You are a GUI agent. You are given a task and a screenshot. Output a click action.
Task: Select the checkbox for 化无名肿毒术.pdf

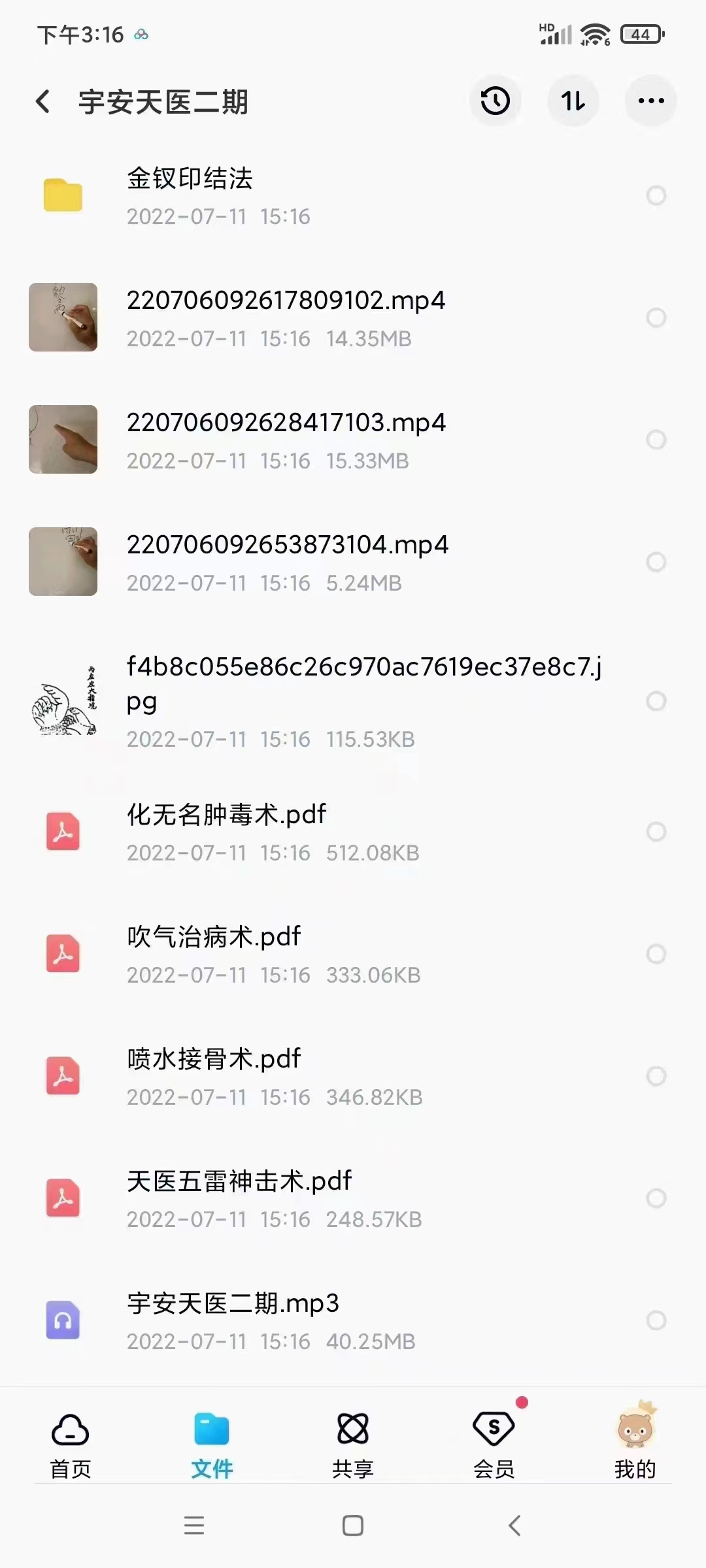tap(656, 832)
